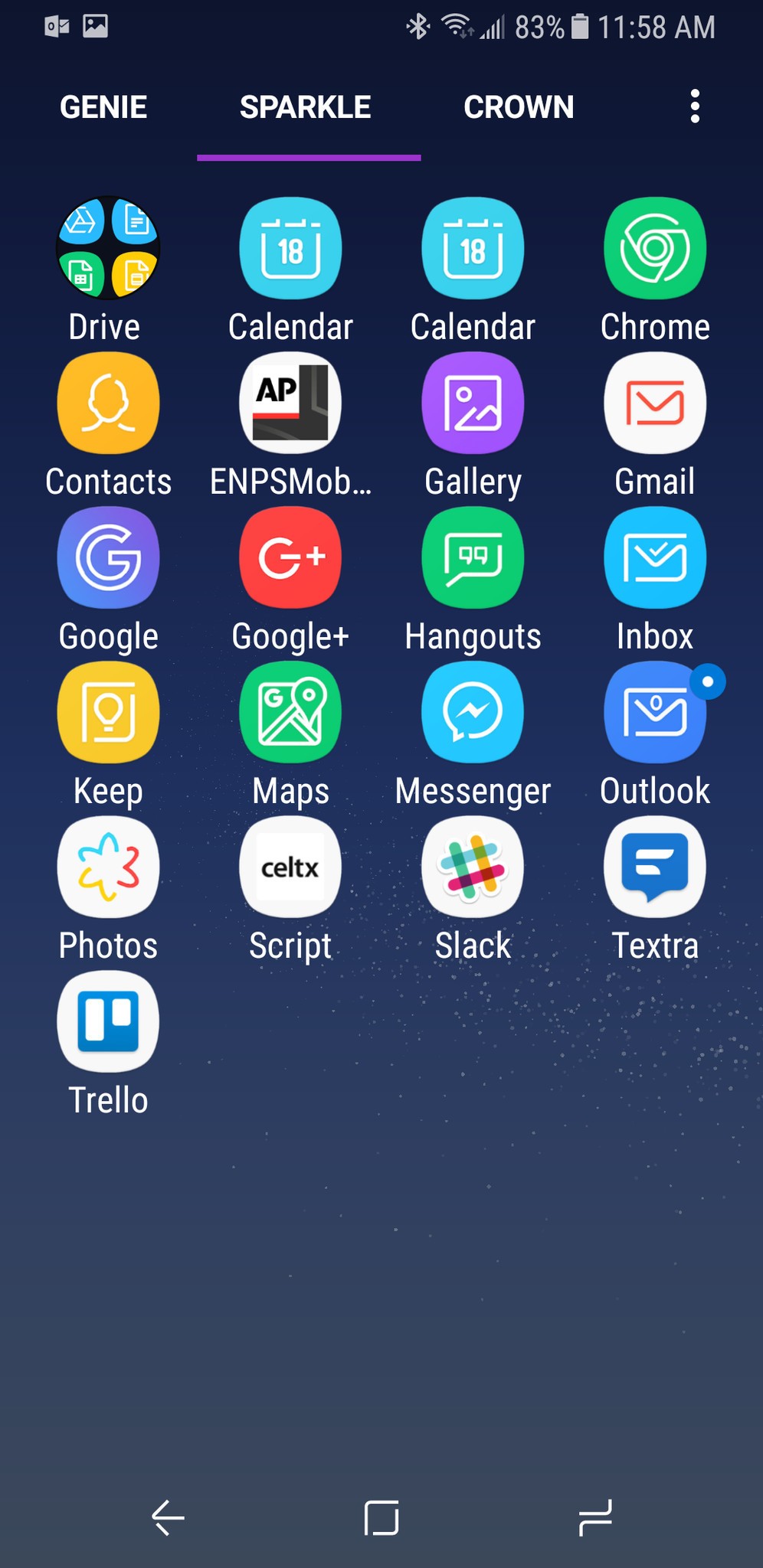
Task: Switch to the CROWN tab
Action: click(x=519, y=107)
